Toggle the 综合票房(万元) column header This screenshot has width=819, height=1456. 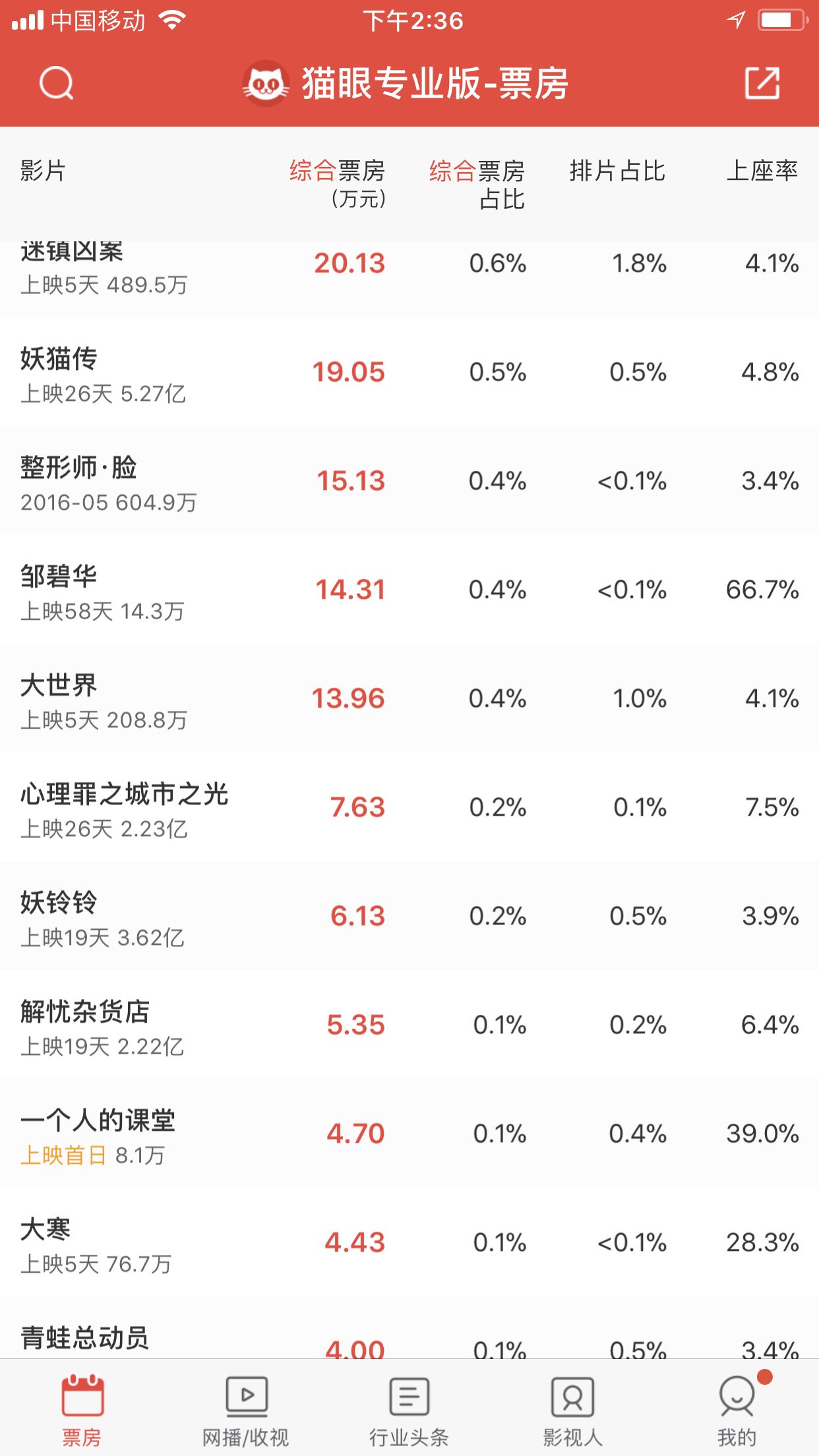point(337,183)
